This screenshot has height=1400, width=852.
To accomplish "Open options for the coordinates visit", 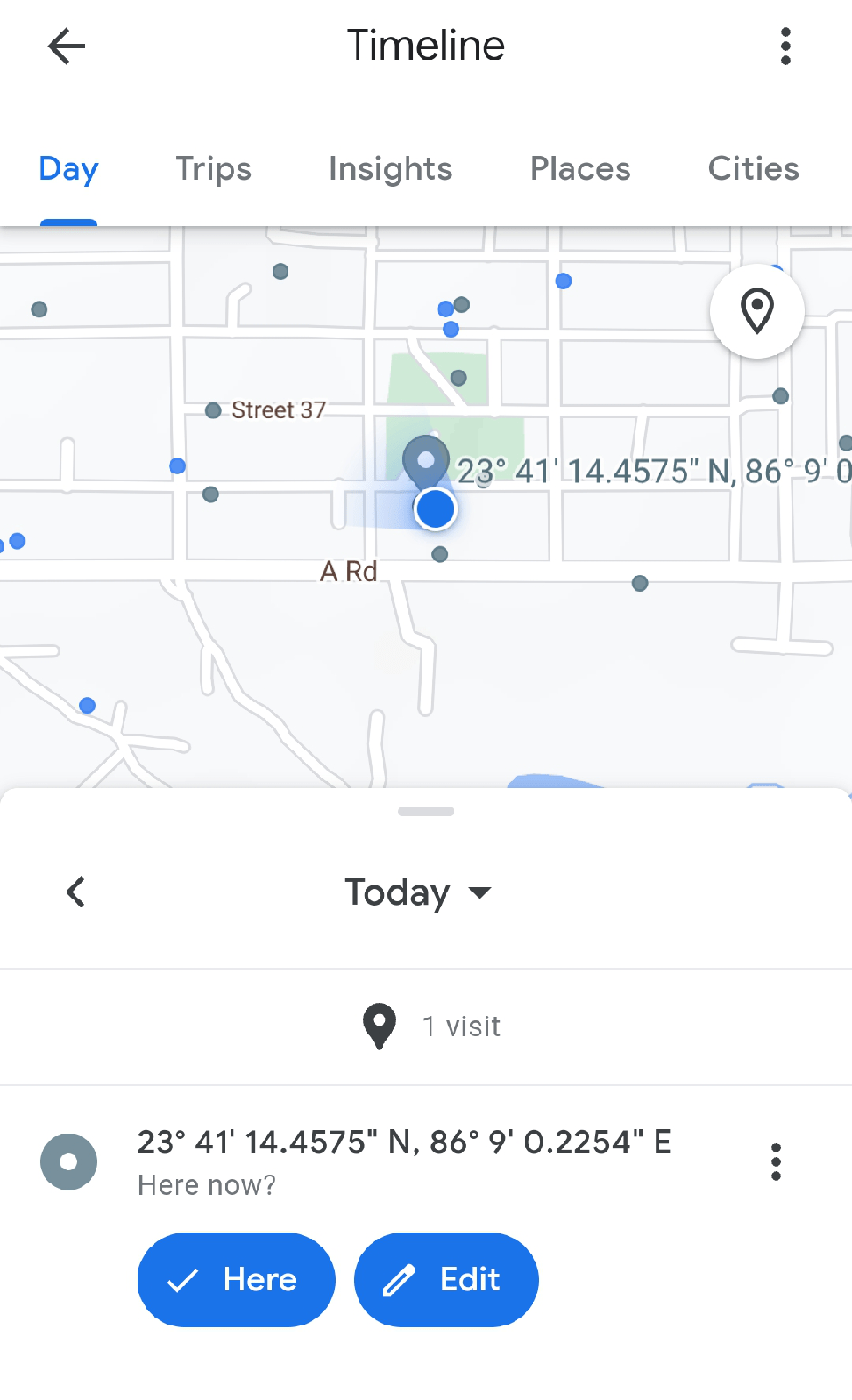I will [x=776, y=1162].
